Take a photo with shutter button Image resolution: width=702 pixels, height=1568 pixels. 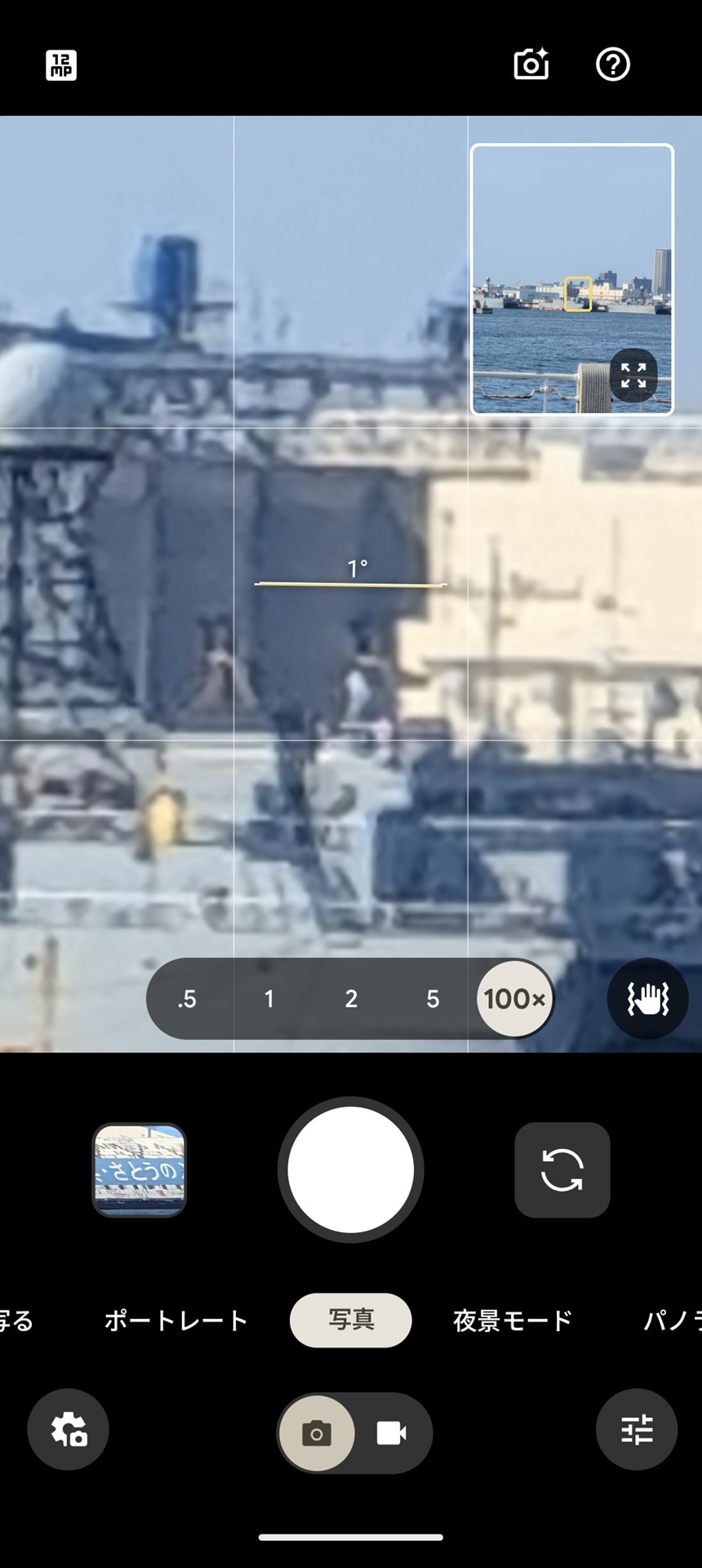coord(351,1169)
